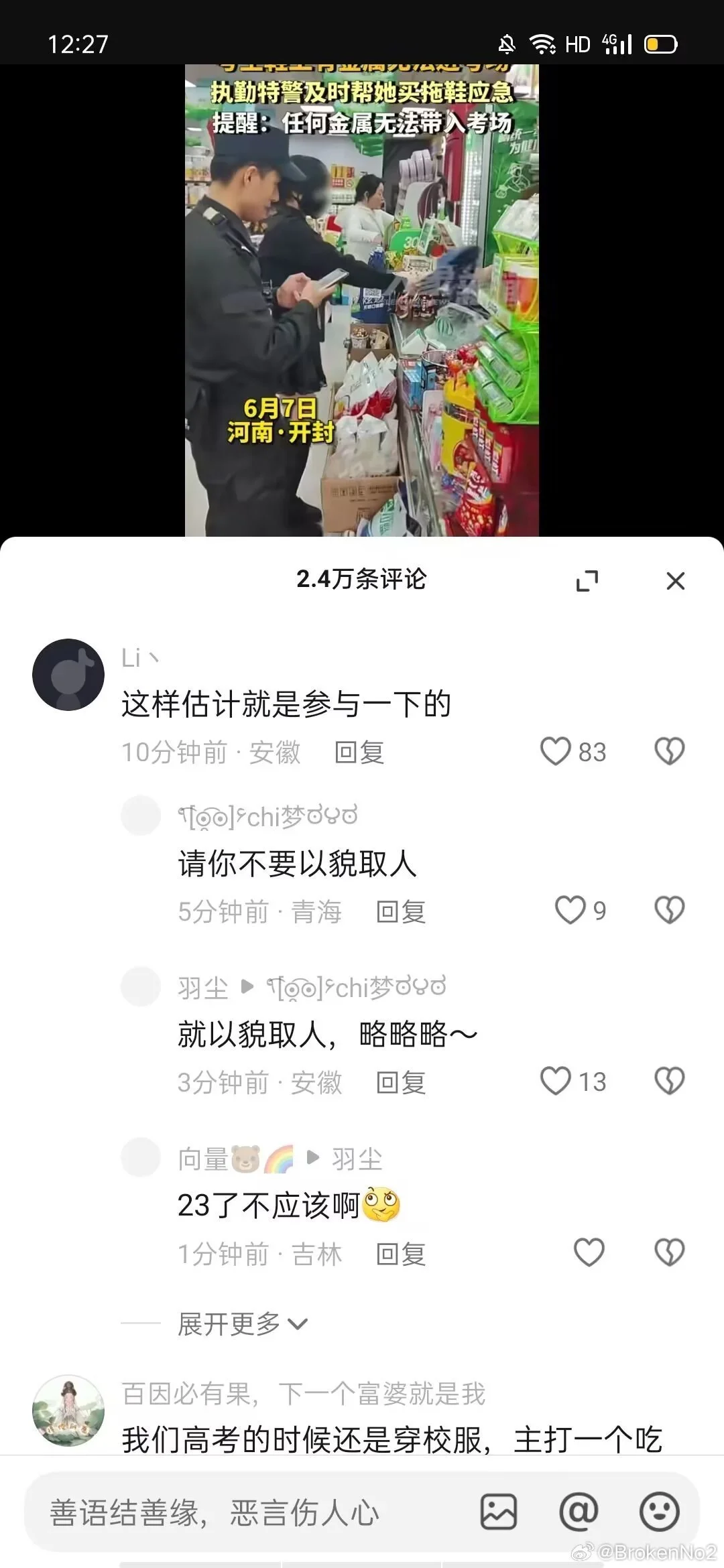Expand comments panel to full screen
This screenshot has height=1568, width=724.
587,580
